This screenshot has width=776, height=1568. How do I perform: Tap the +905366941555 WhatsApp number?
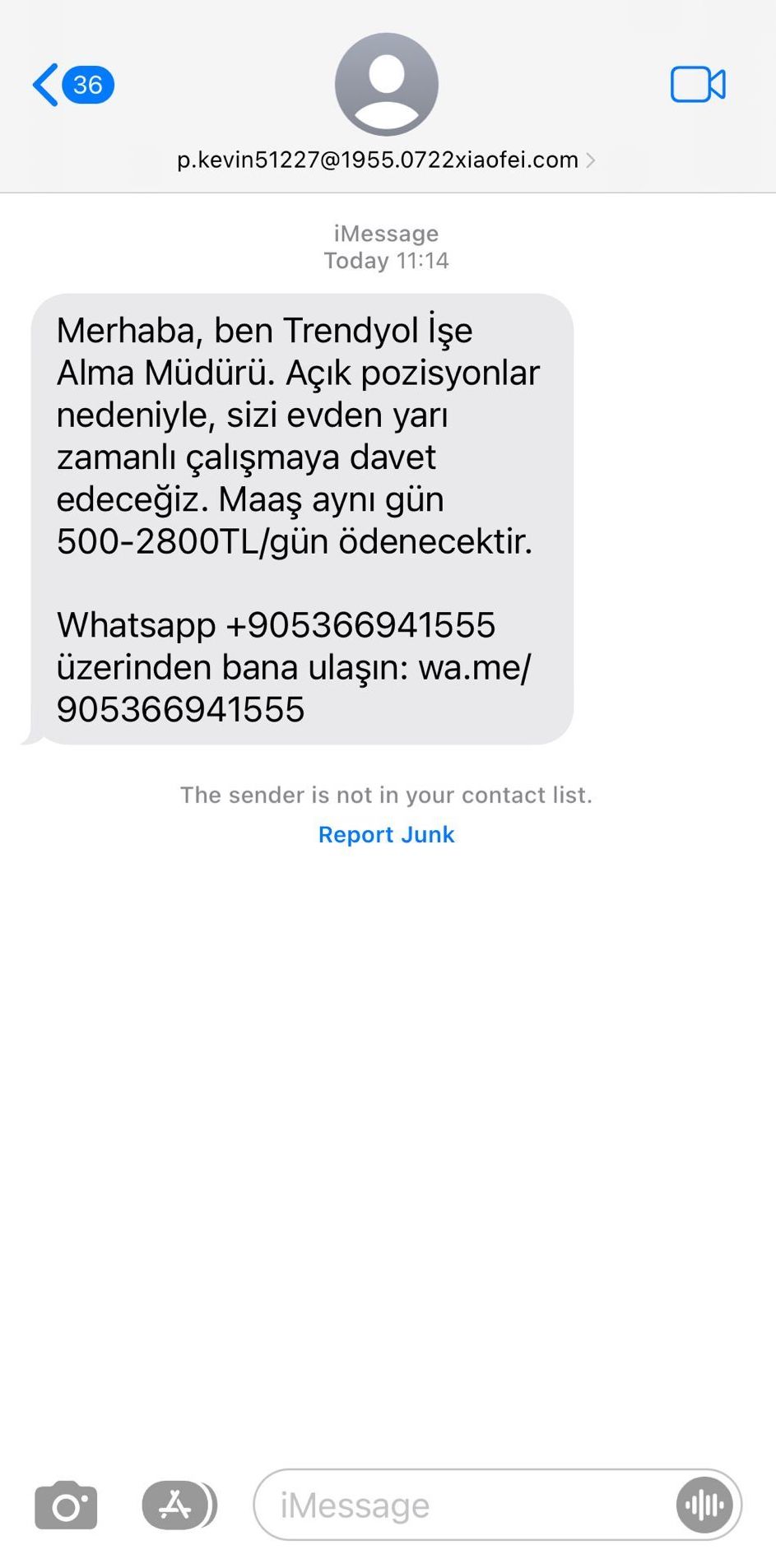click(x=360, y=625)
